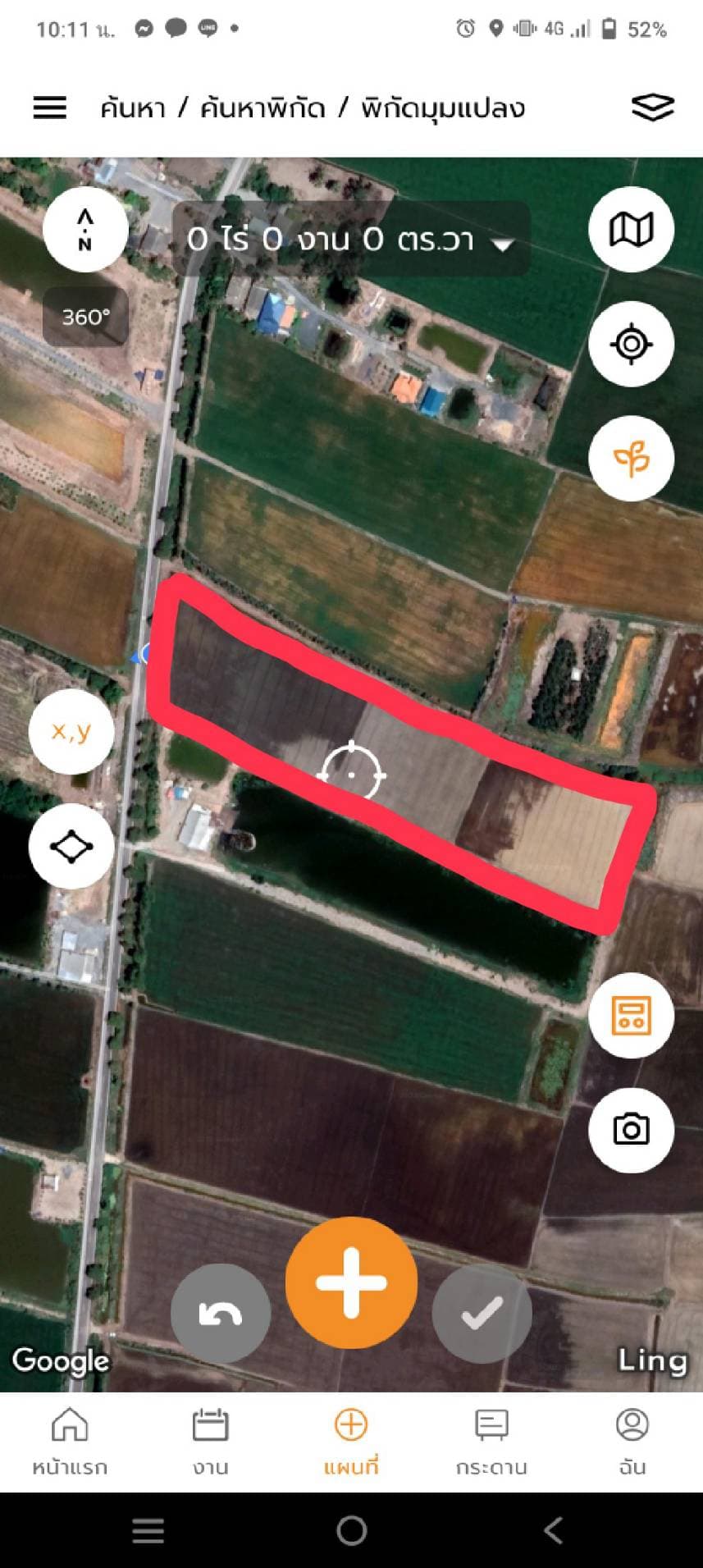
Task: Open x,y coordinate search
Action: click(71, 731)
